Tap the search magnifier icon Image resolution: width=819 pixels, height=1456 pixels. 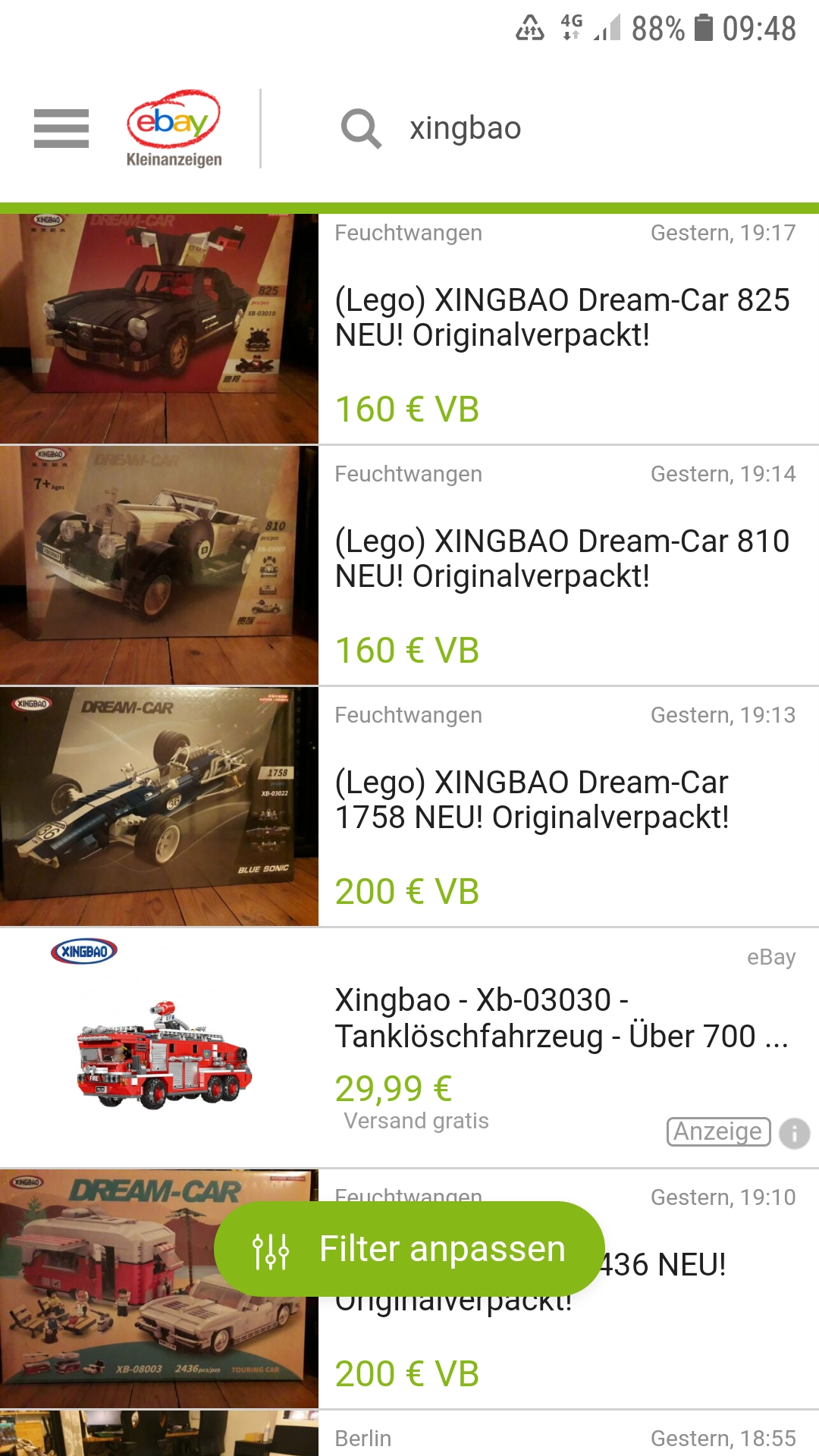361,128
